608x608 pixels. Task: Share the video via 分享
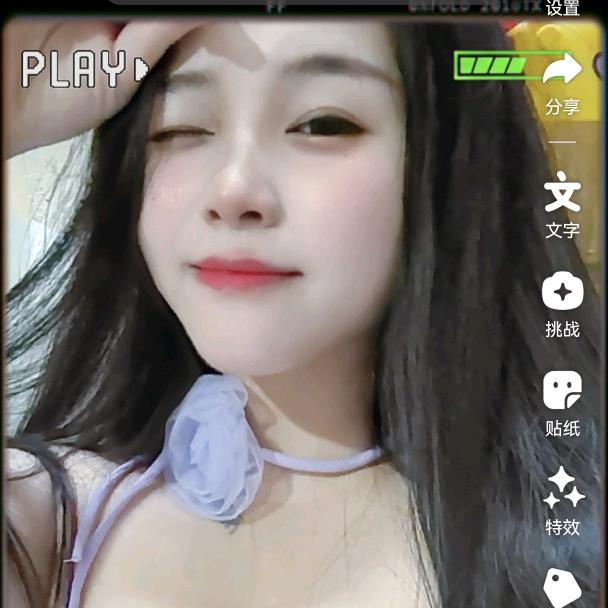(563, 81)
